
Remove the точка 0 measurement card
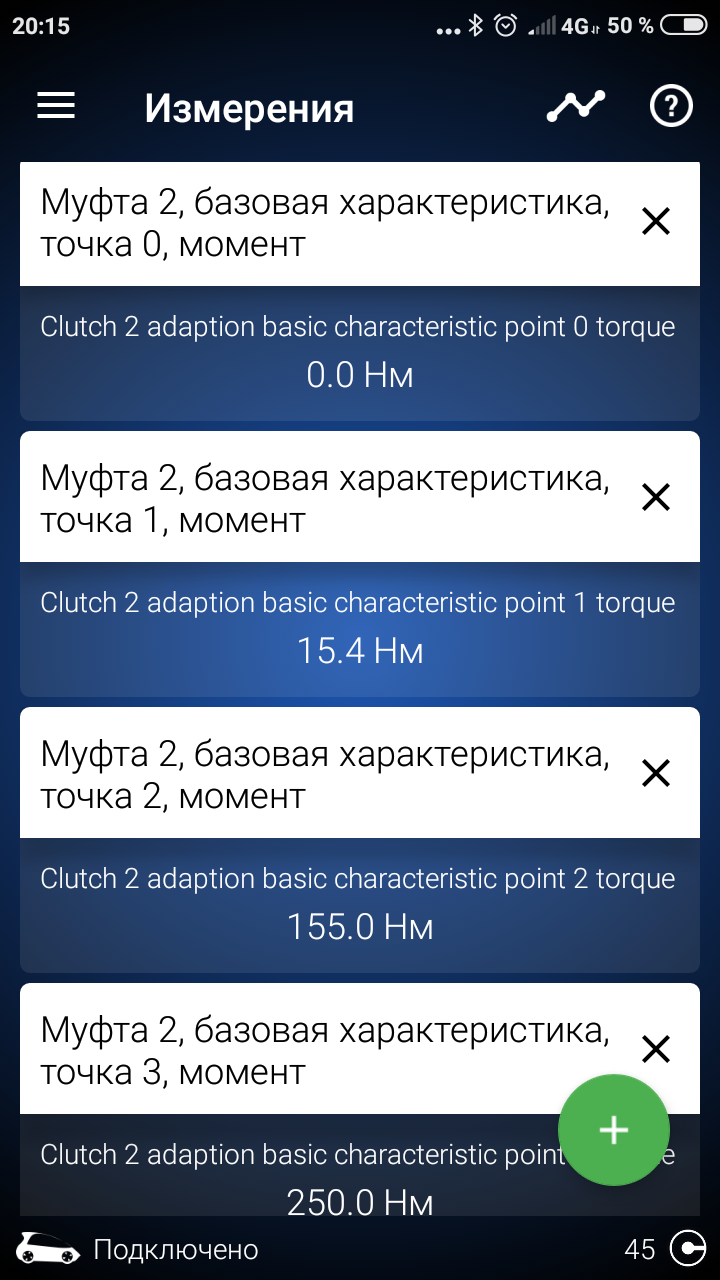(655, 222)
